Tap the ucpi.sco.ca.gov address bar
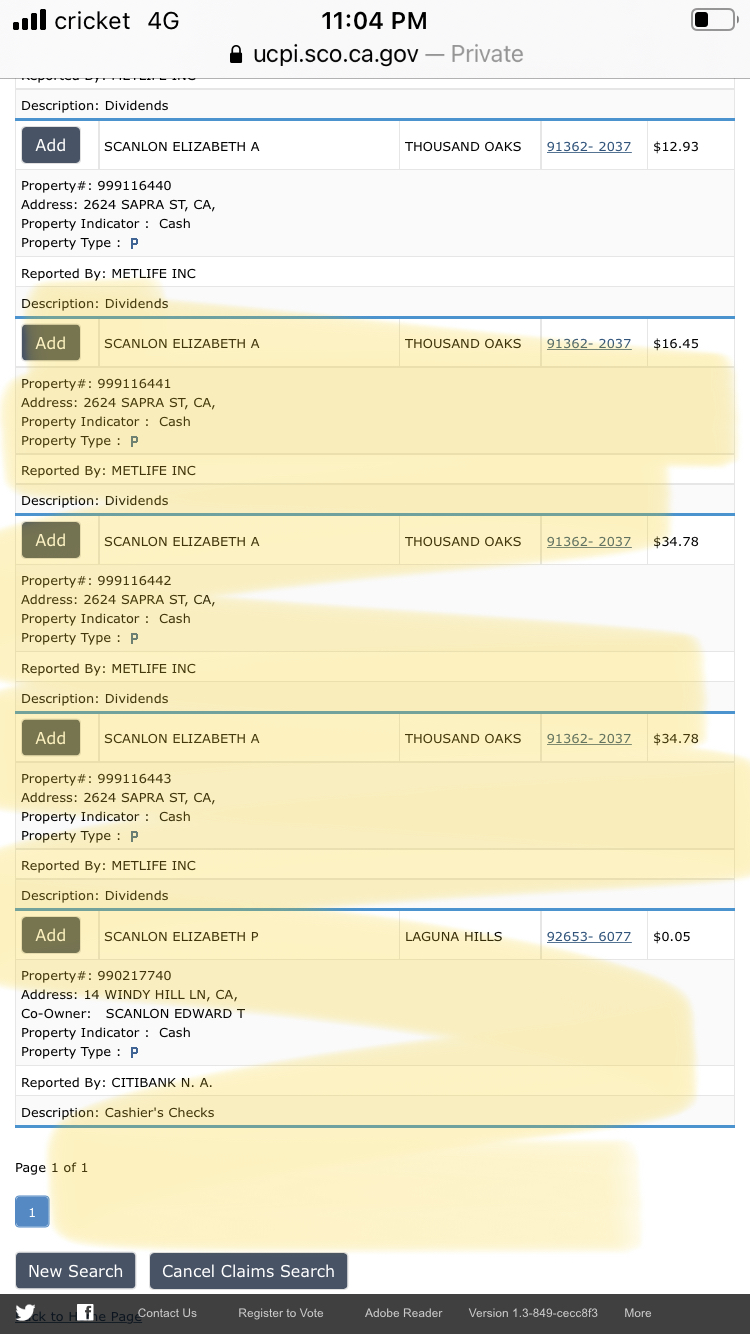Screen dimensions: 750x1334 point(375,54)
